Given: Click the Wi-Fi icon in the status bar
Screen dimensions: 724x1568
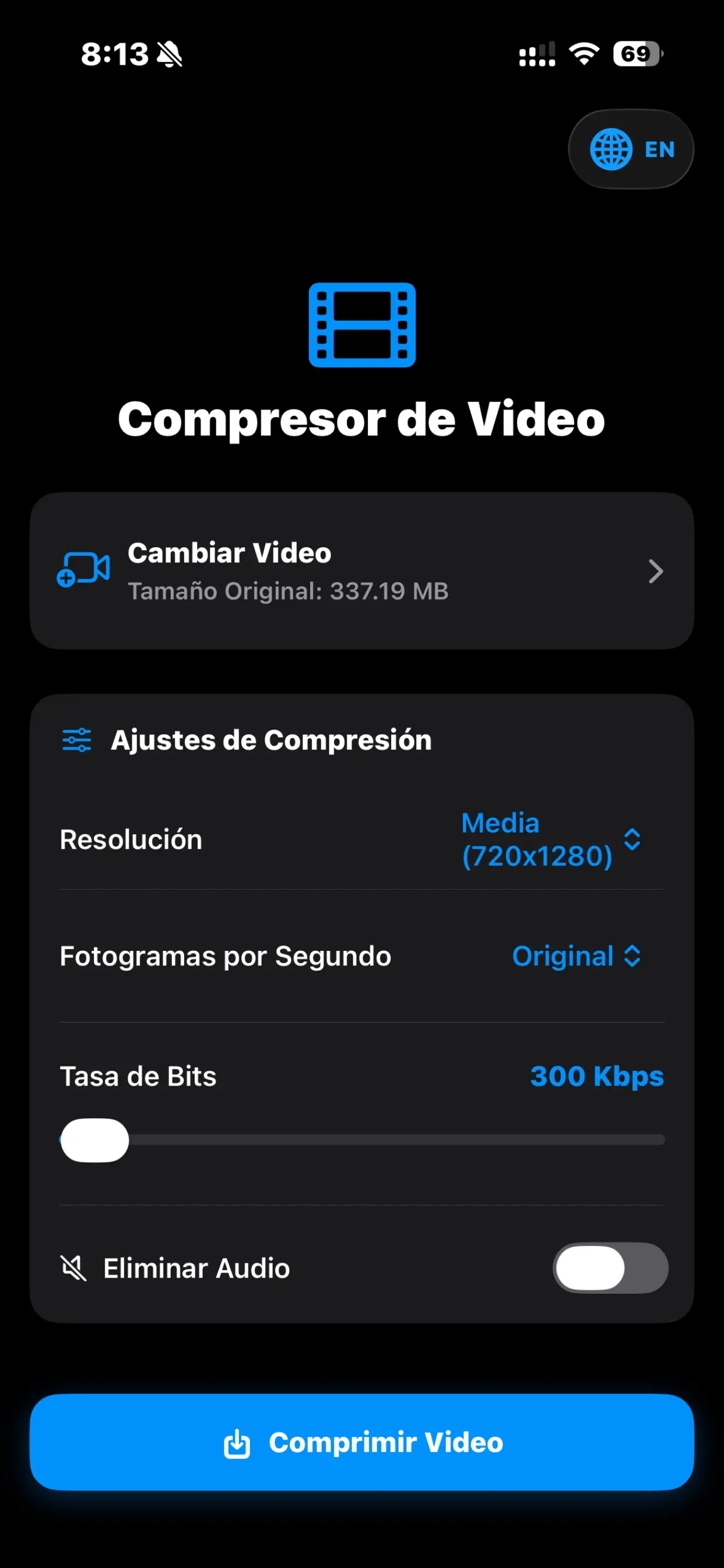Looking at the screenshot, I should (583, 54).
